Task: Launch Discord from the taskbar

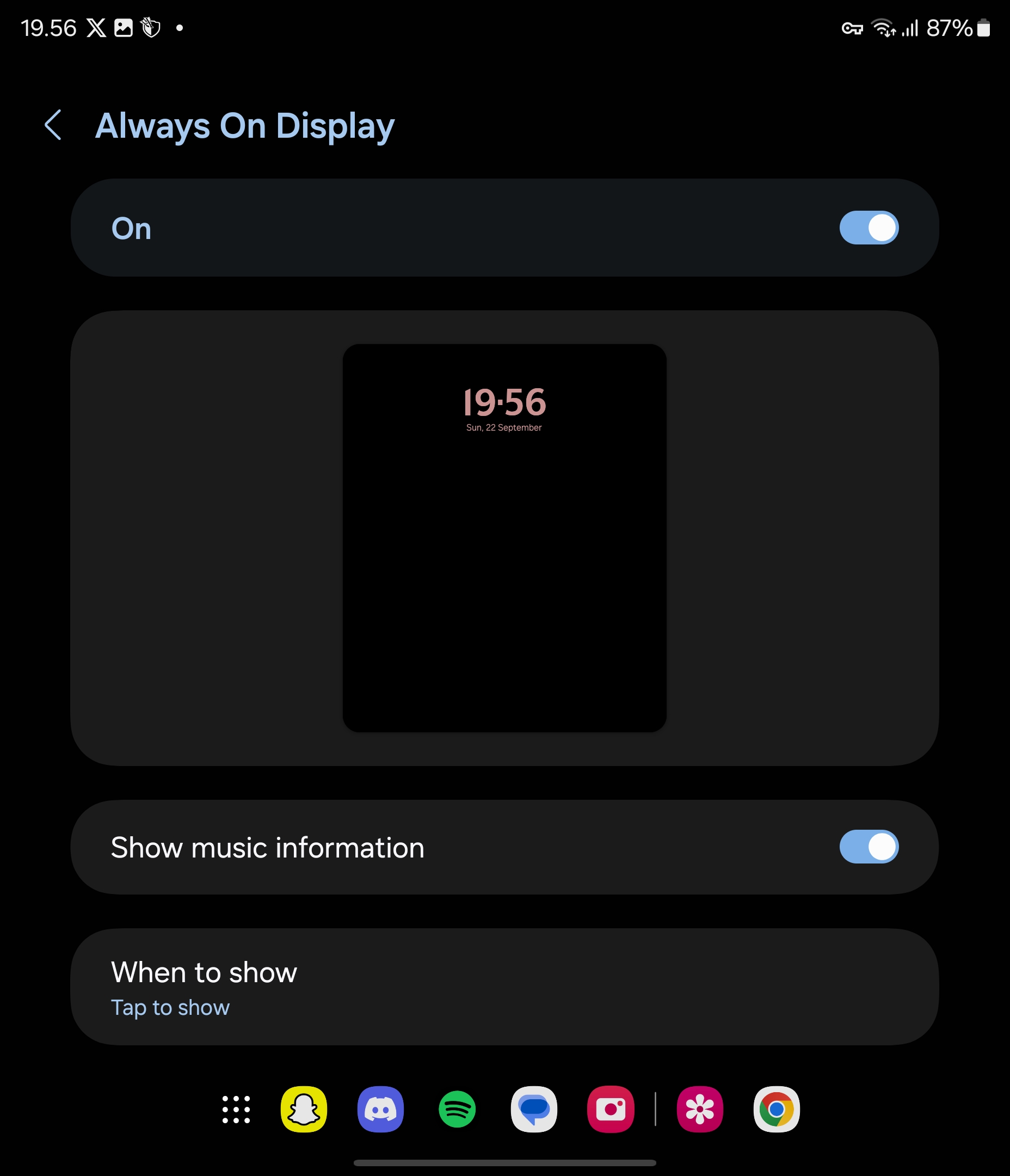Action: [380, 1109]
